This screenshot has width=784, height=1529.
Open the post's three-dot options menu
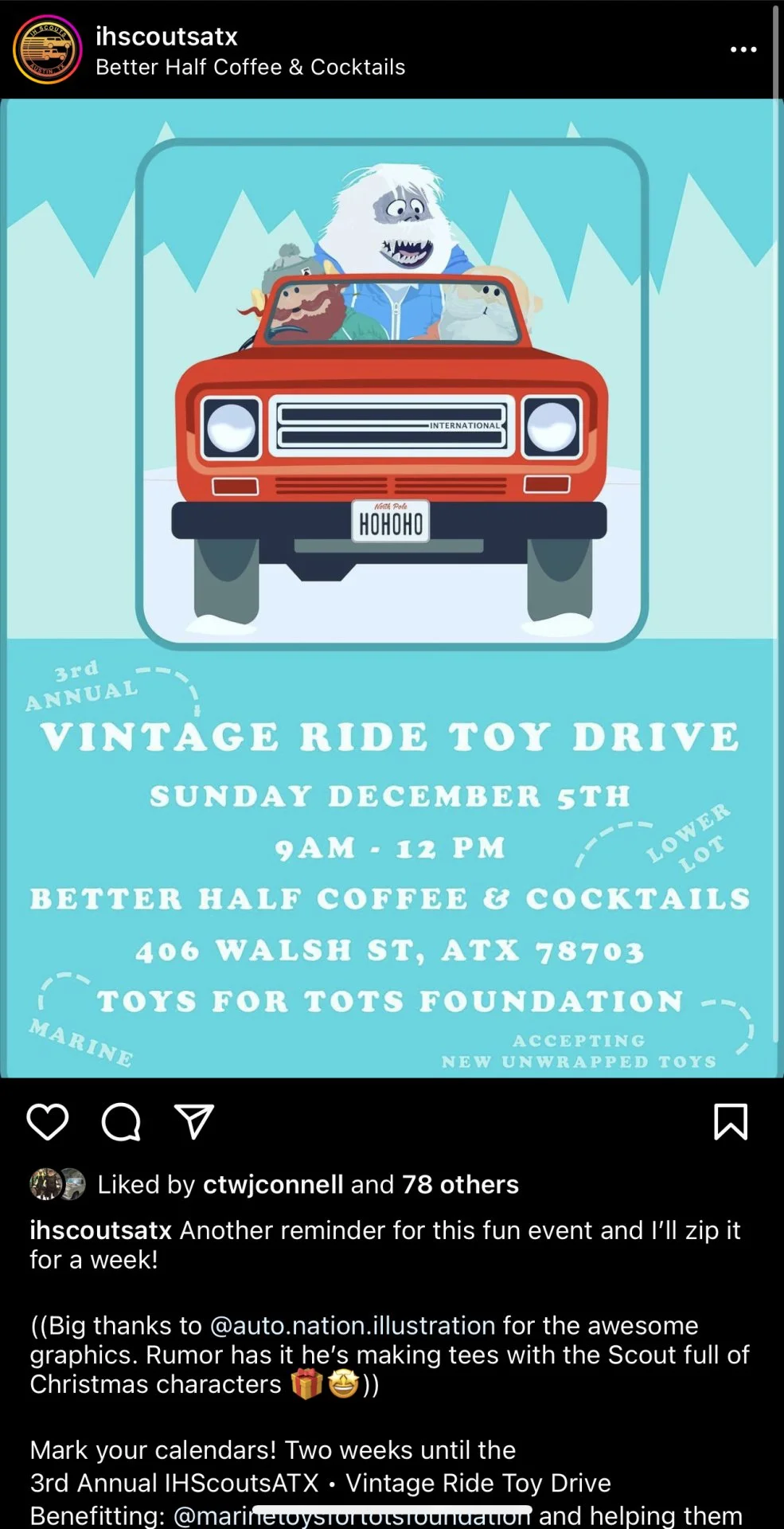[x=743, y=49]
